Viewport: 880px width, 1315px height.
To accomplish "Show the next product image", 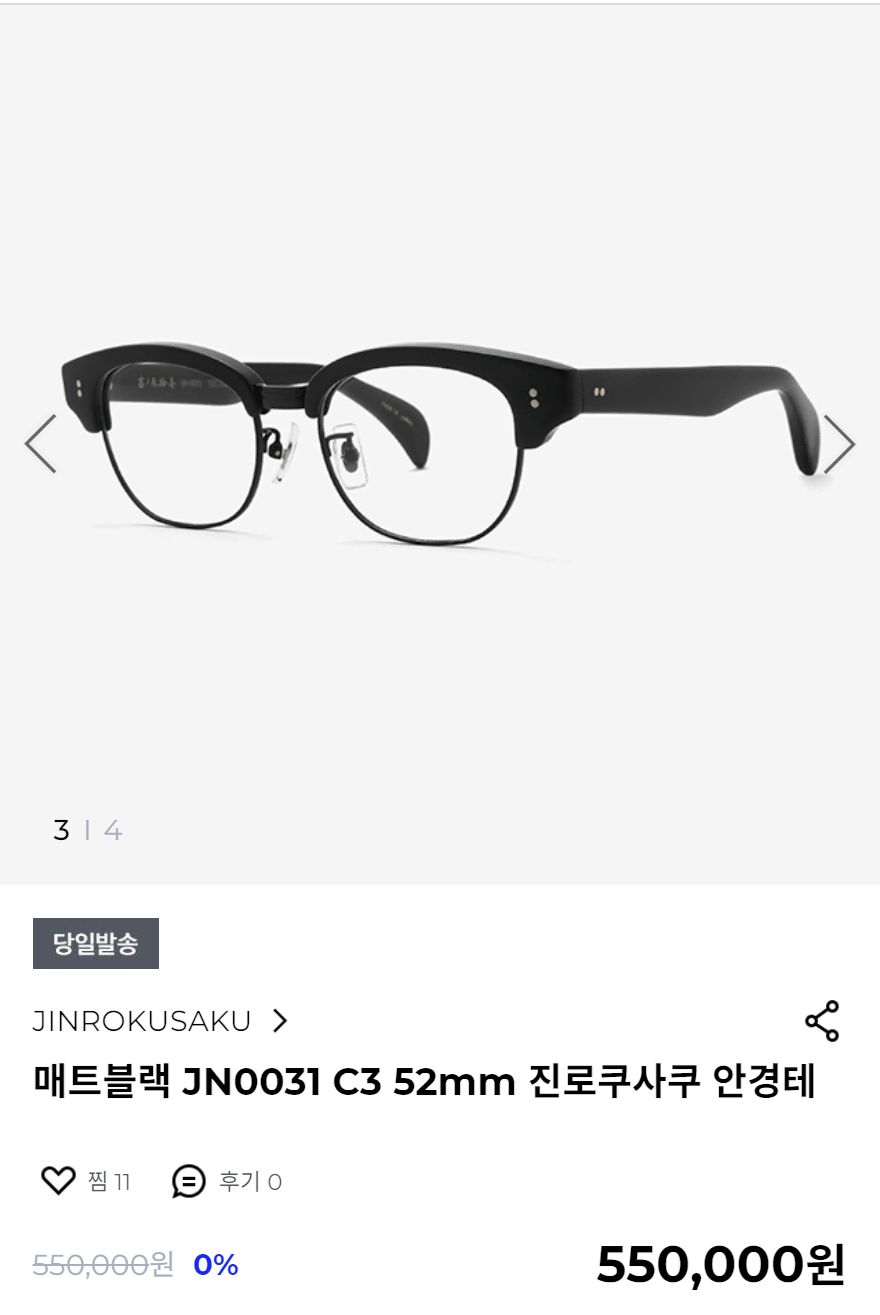I will [x=838, y=443].
